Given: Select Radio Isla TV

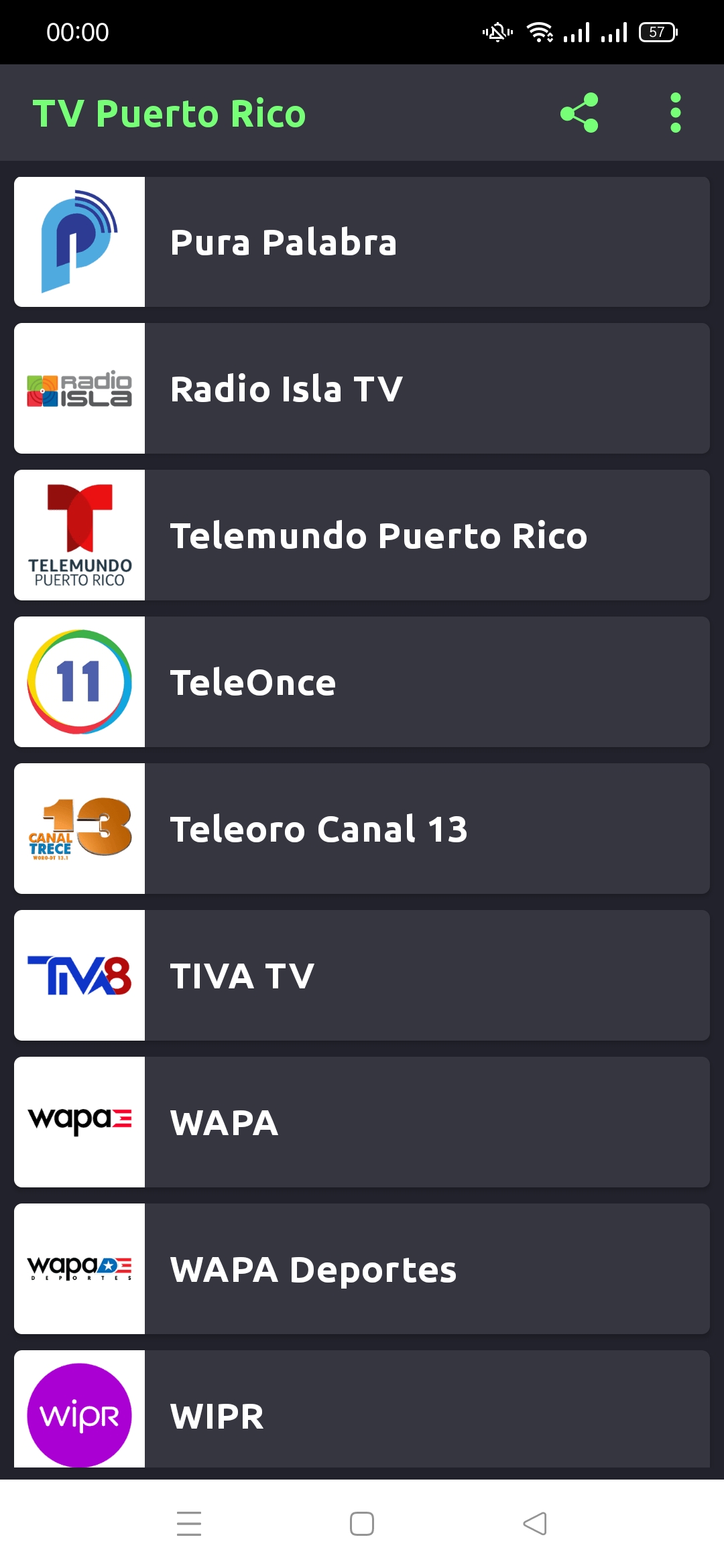Looking at the screenshot, I should [362, 389].
